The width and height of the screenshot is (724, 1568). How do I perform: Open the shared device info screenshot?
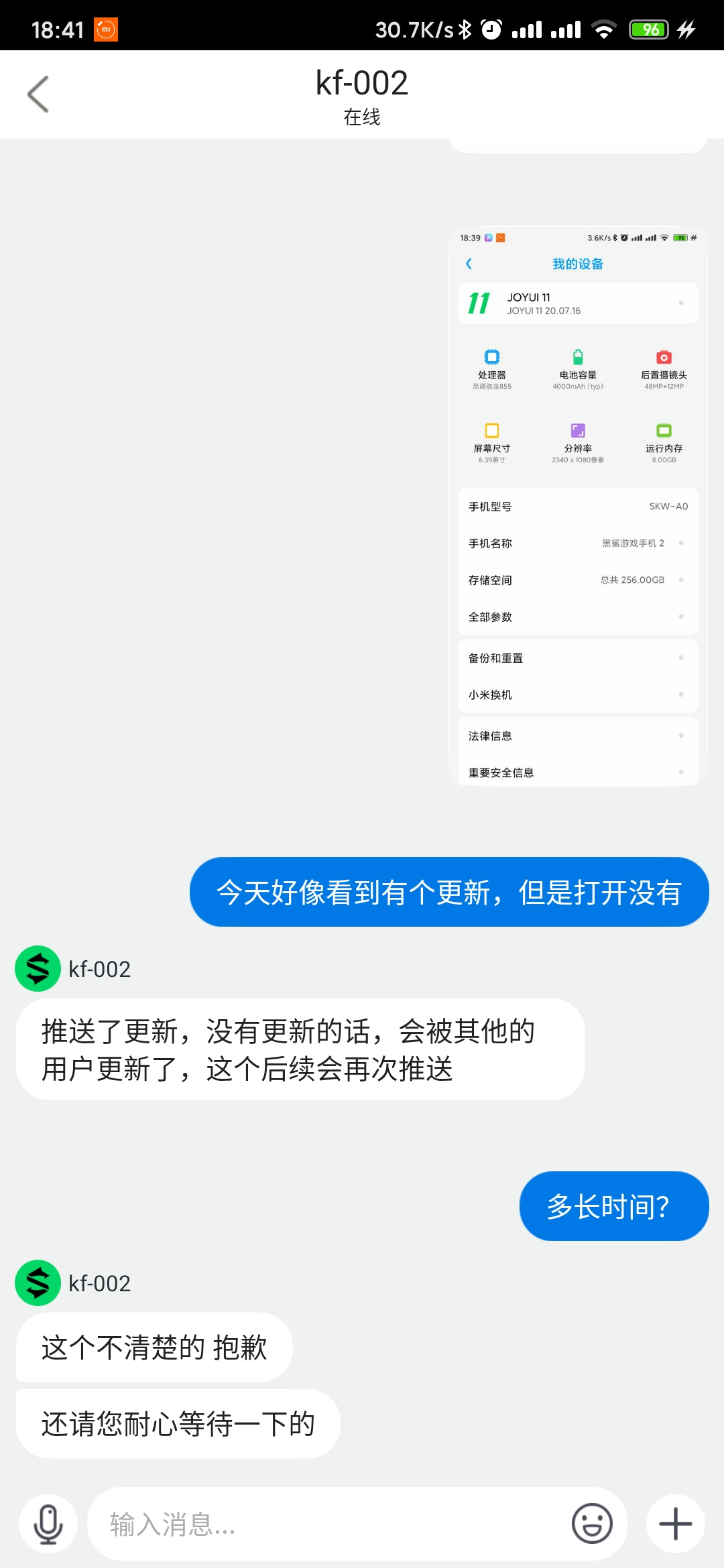pyautogui.click(x=577, y=506)
